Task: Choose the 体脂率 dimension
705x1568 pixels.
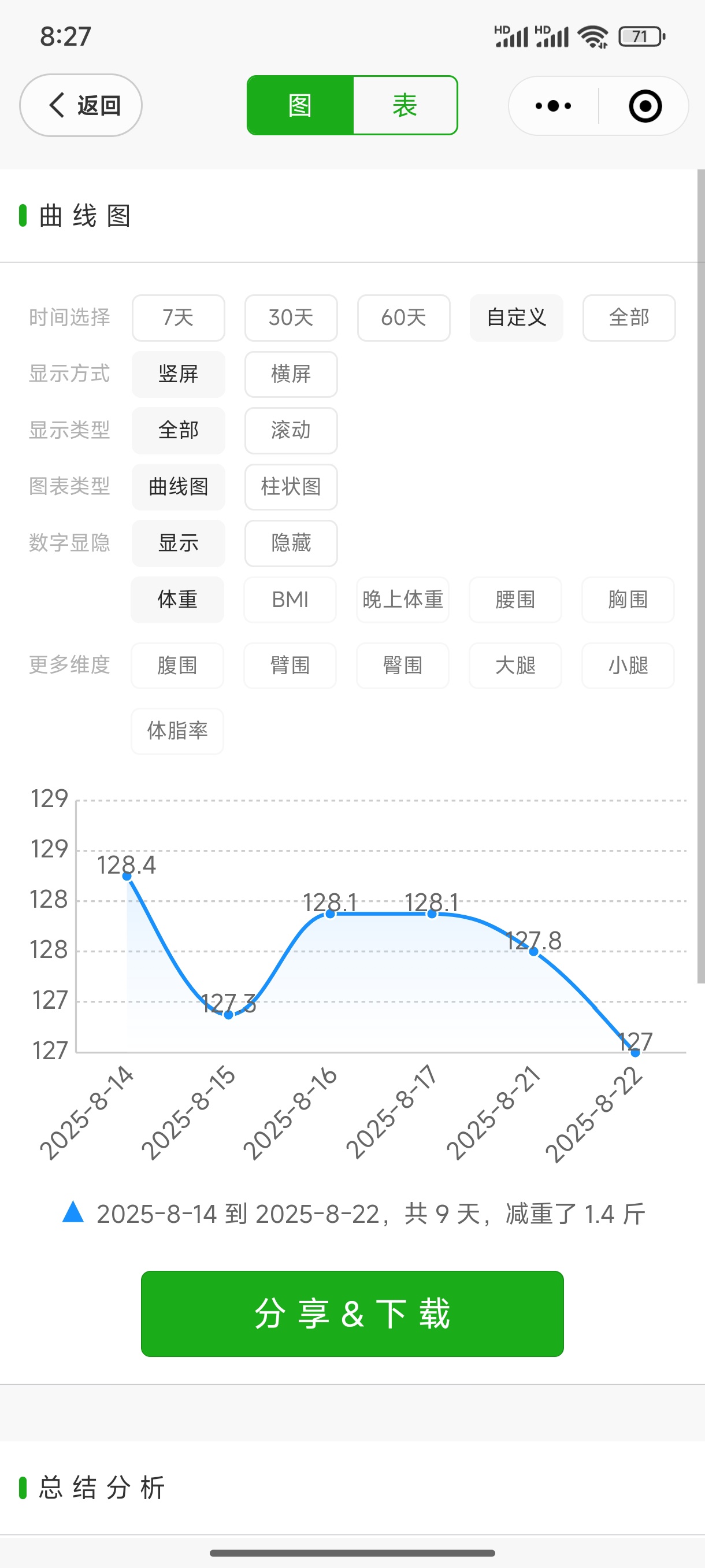Action: [177, 731]
